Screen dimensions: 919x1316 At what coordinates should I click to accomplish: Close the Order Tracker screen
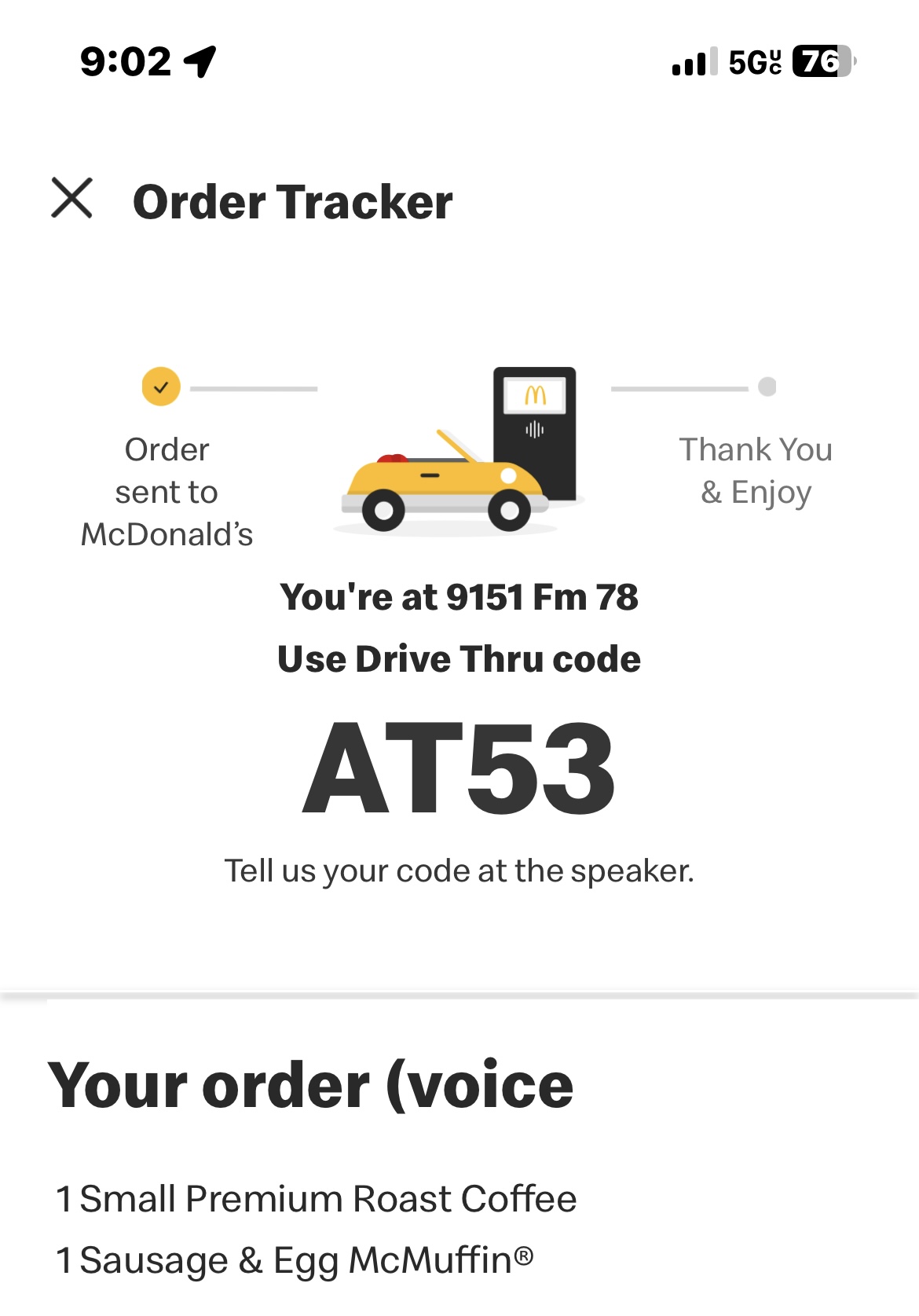[72, 198]
